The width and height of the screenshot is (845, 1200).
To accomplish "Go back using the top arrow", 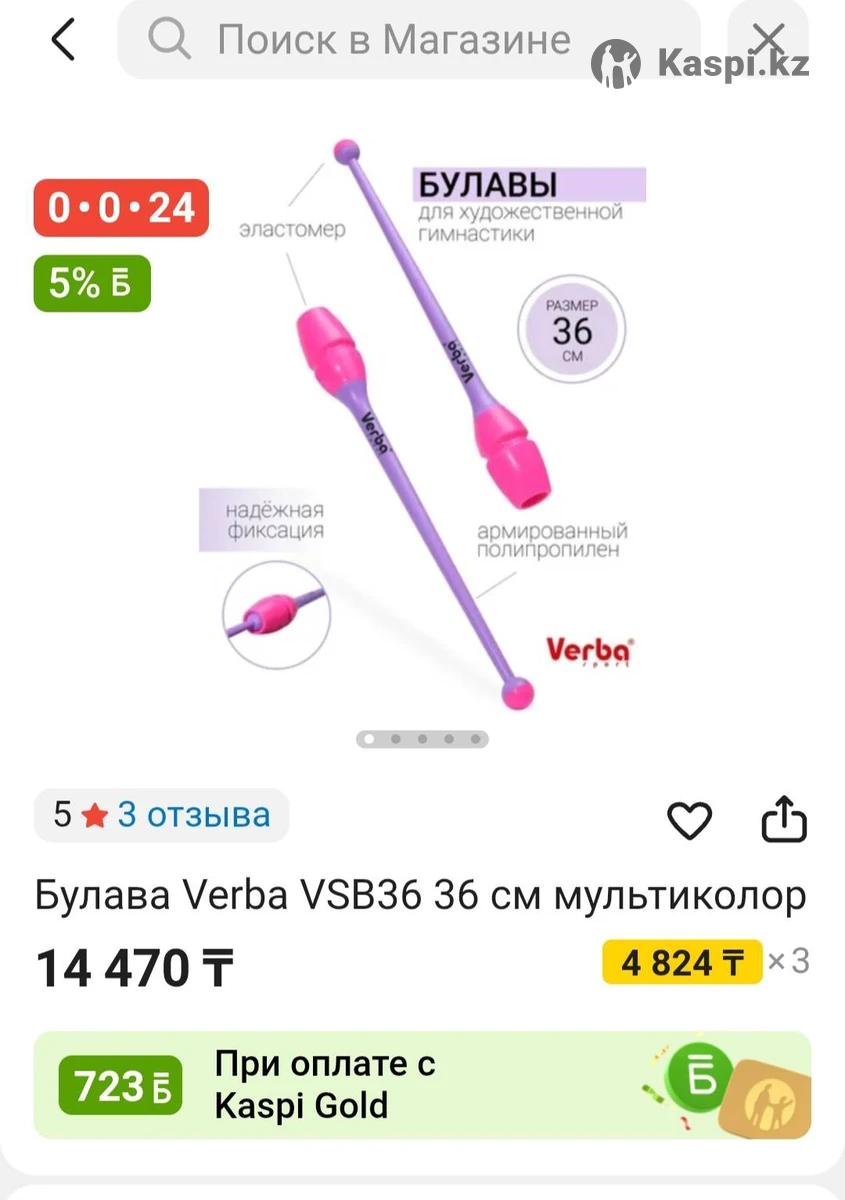I will (63, 40).
